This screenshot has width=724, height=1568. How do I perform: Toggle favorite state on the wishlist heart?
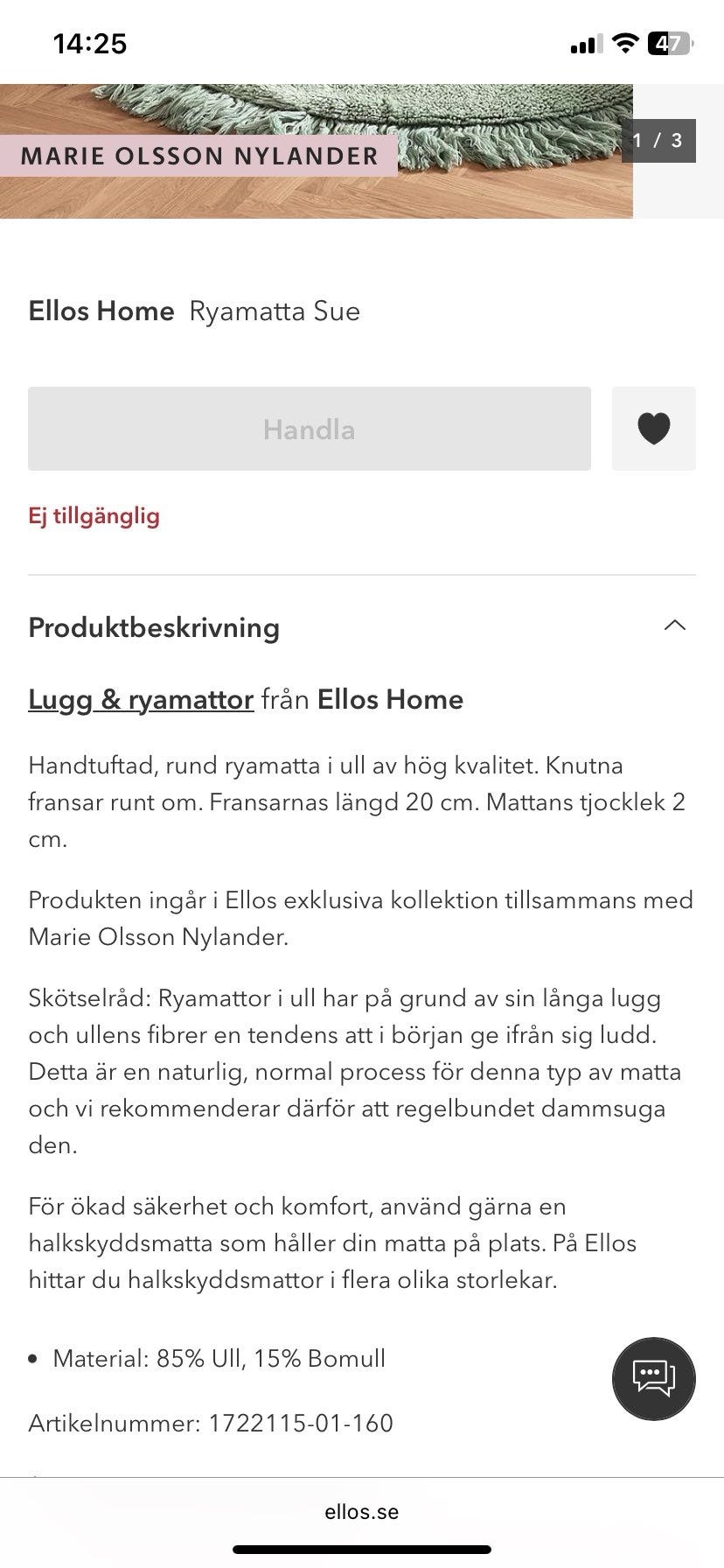654,428
